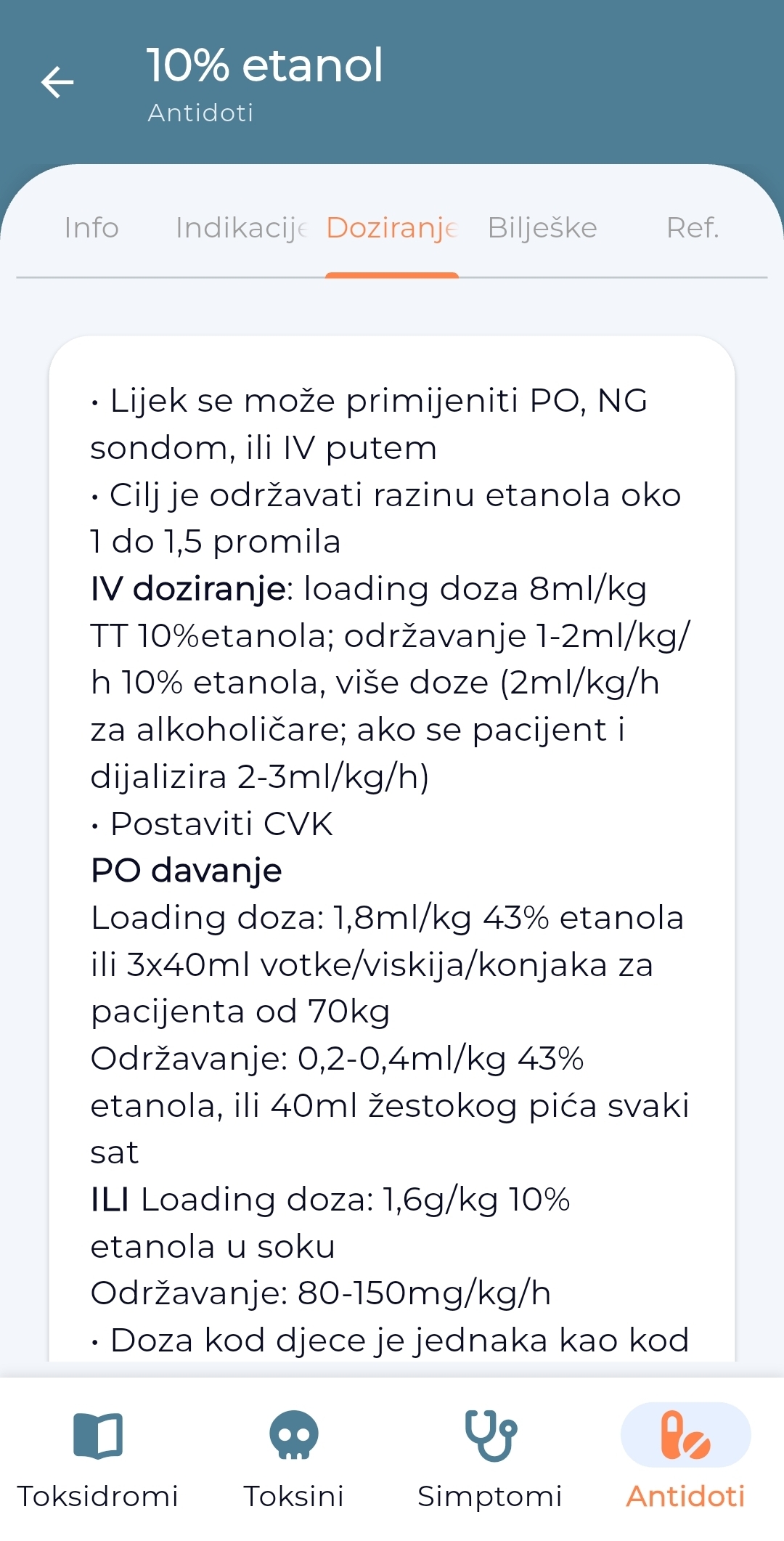This screenshot has width=784, height=1541.
Task: Show the Ref. tab
Action: pyautogui.click(x=693, y=228)
